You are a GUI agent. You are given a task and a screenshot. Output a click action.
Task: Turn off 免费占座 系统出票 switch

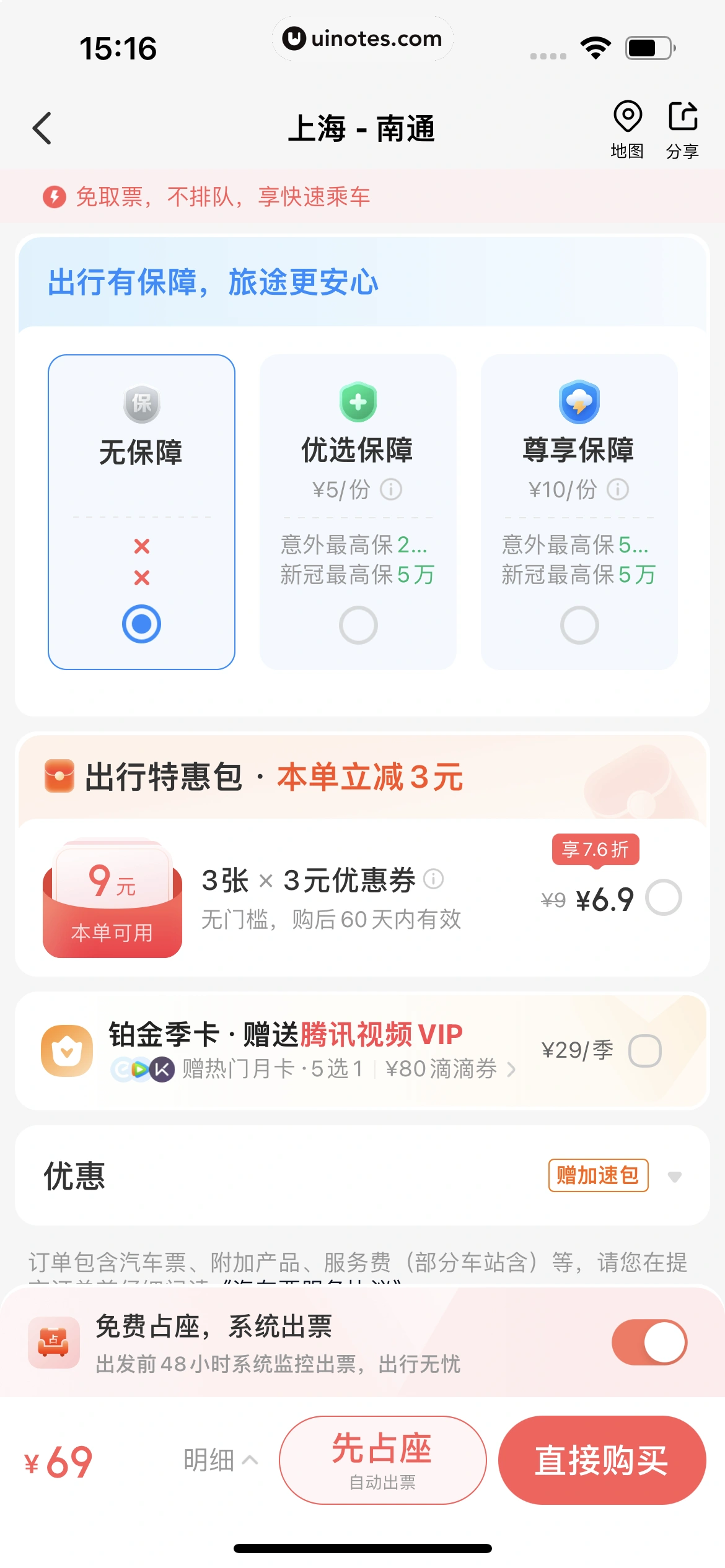pyautogui.click(x=649, y=1343)
